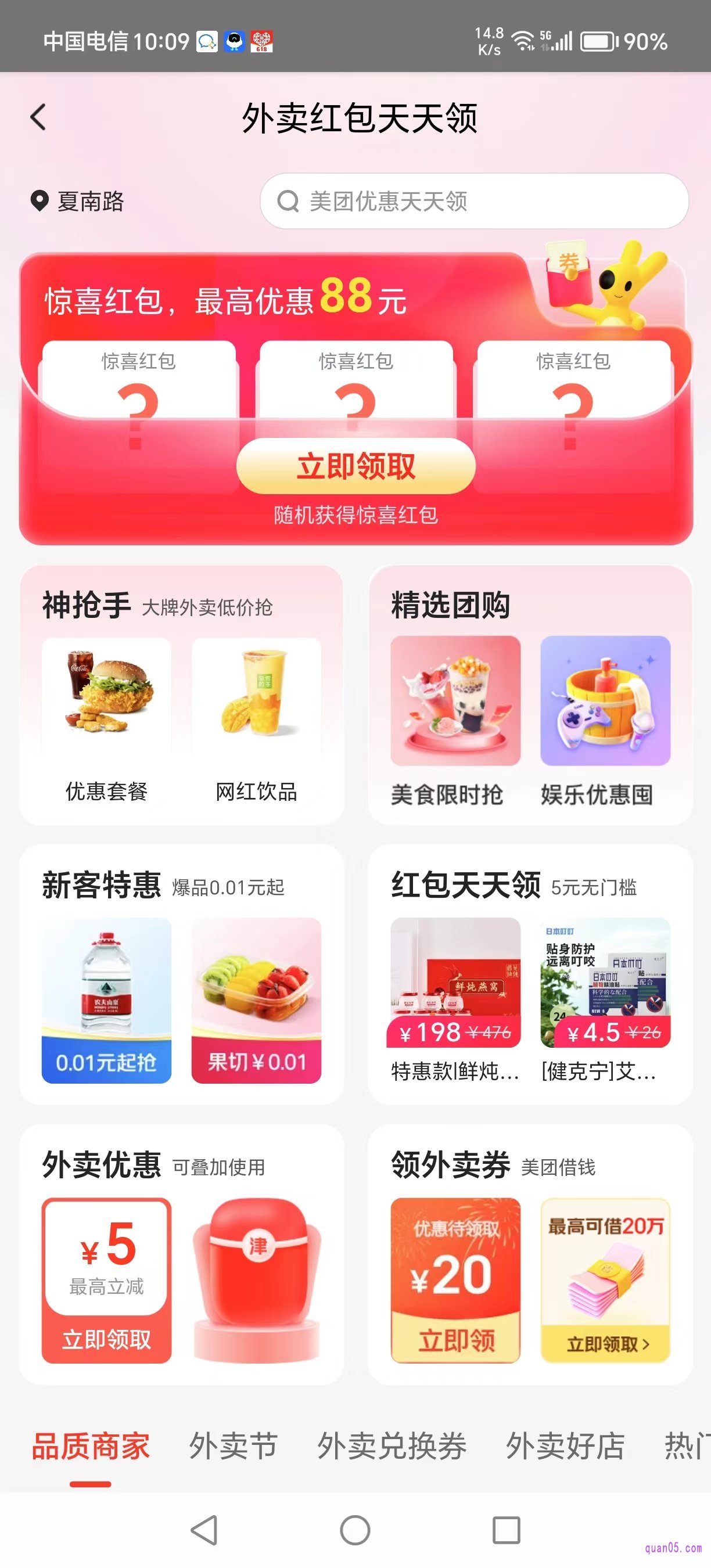The width and height of the screenshot is (711, 1568).
Task: Switch to the 外卖兑换券 tab
Action: (x=392, y=1445)
